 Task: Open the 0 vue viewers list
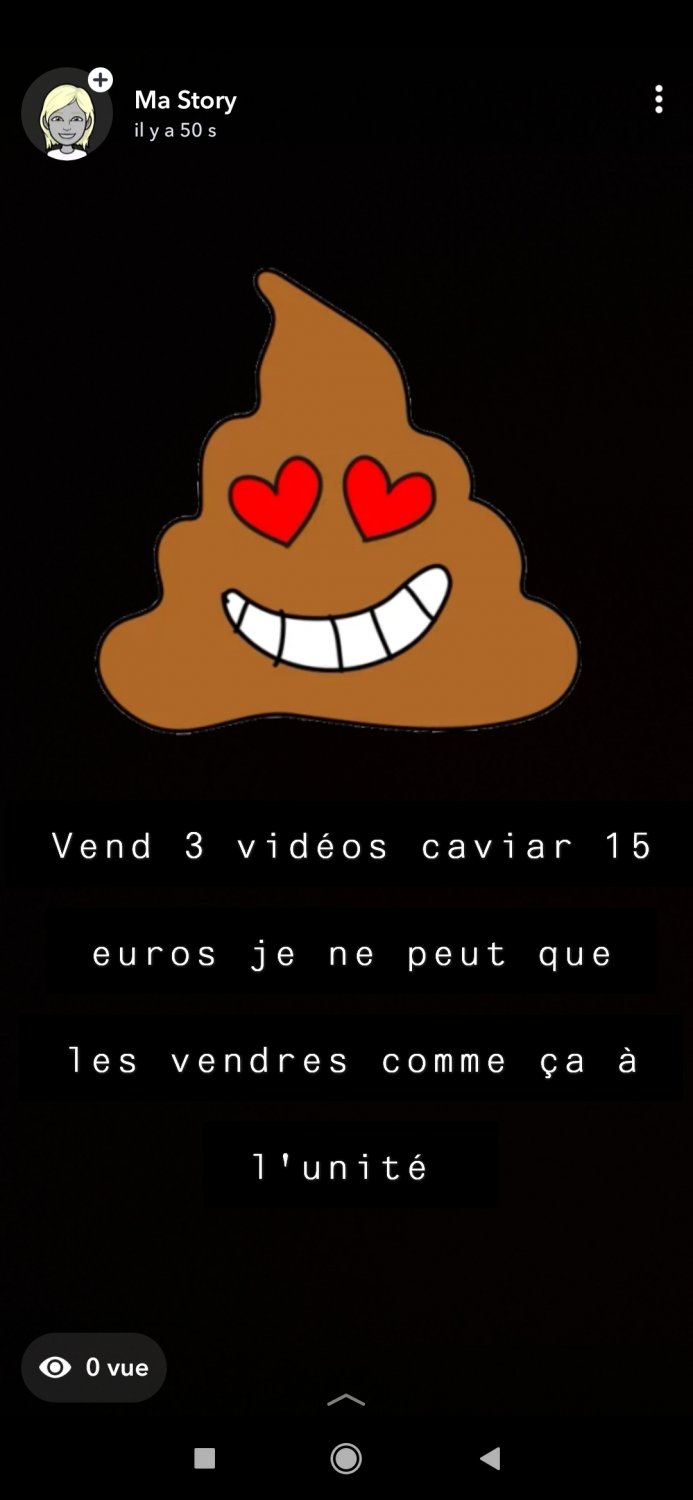point(94,1367)
